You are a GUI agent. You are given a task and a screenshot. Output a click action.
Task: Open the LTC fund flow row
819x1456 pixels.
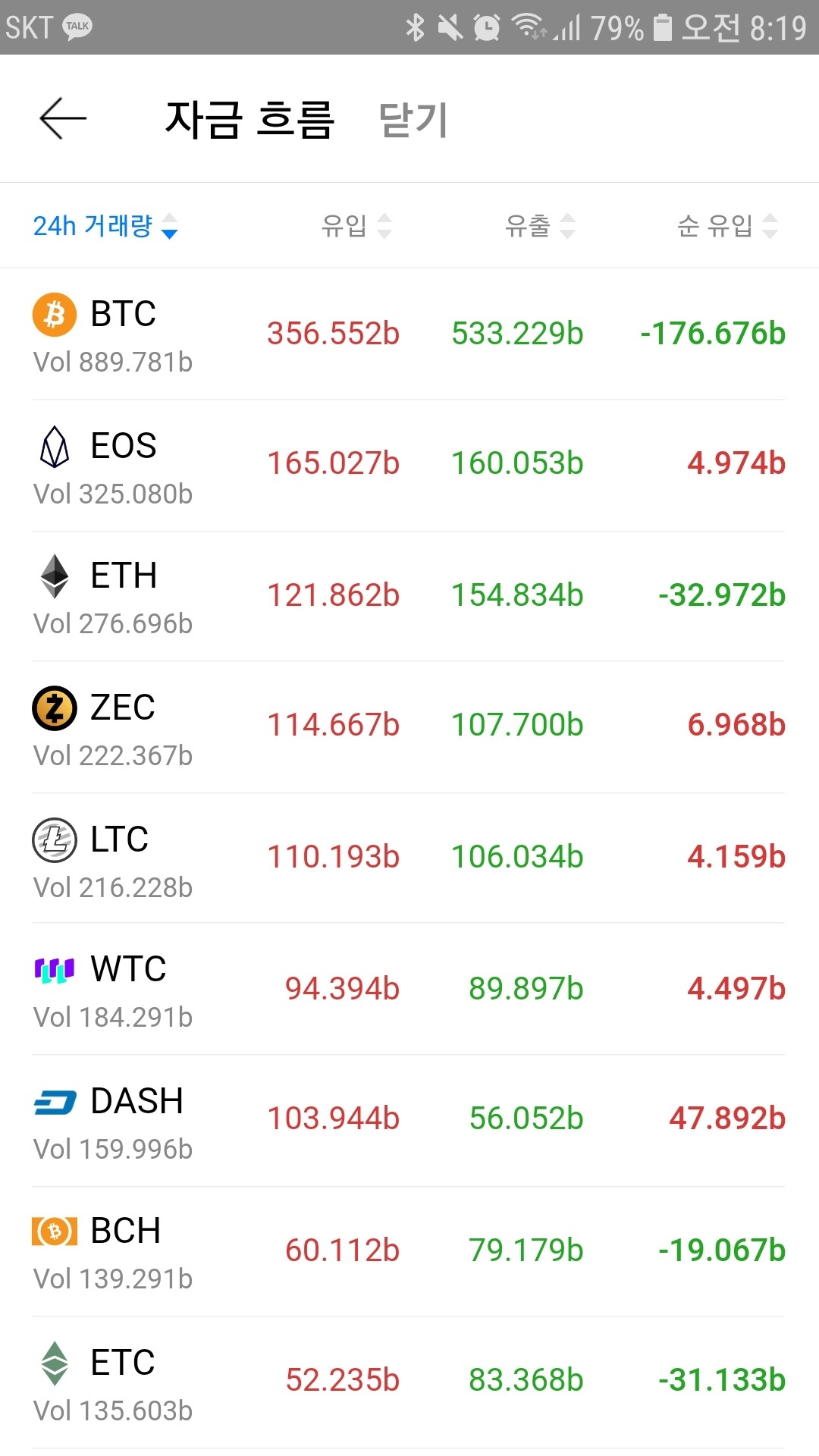pyautogui.click(x=409, y=858)
